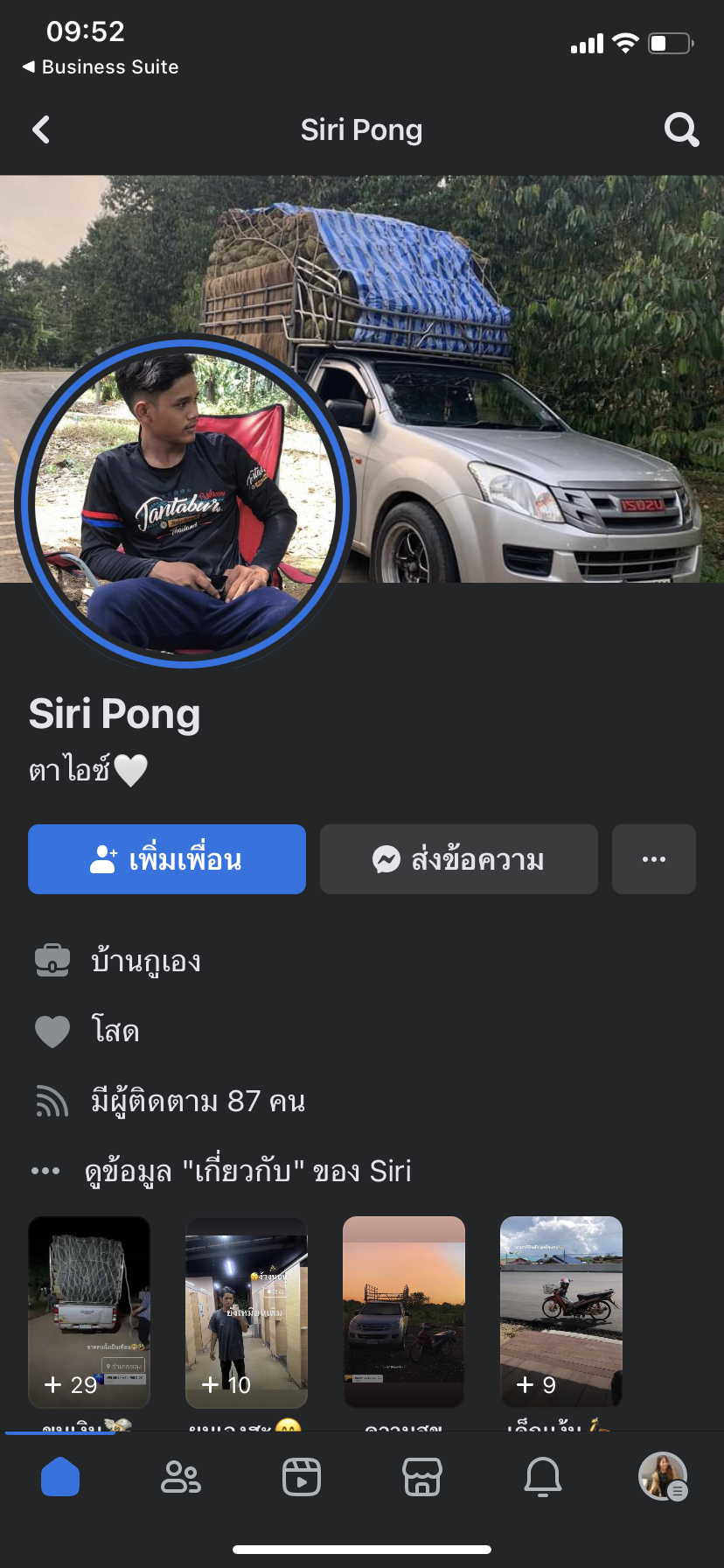Image resolution: width=724 pixels, height=1568 pixels.
Task: Open search on this profile
Action: point(681,130)
